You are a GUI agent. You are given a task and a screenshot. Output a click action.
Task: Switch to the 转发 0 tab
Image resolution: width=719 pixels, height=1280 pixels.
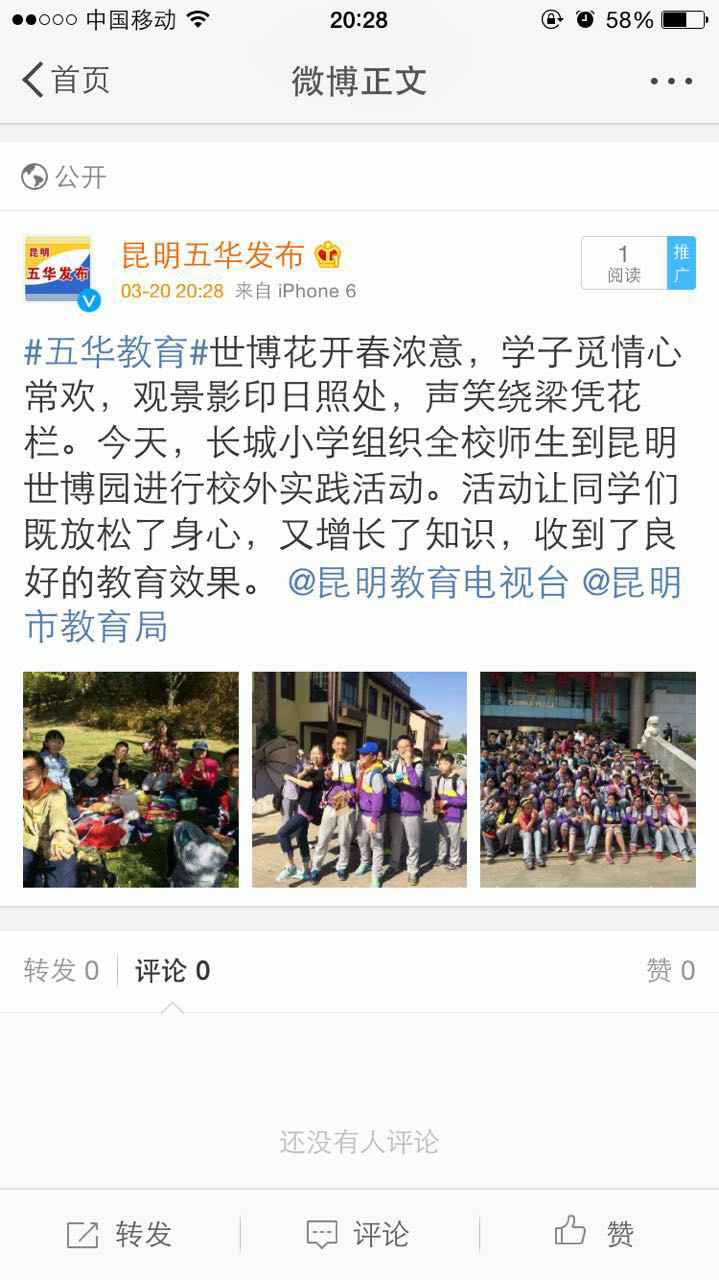[61, 970]
